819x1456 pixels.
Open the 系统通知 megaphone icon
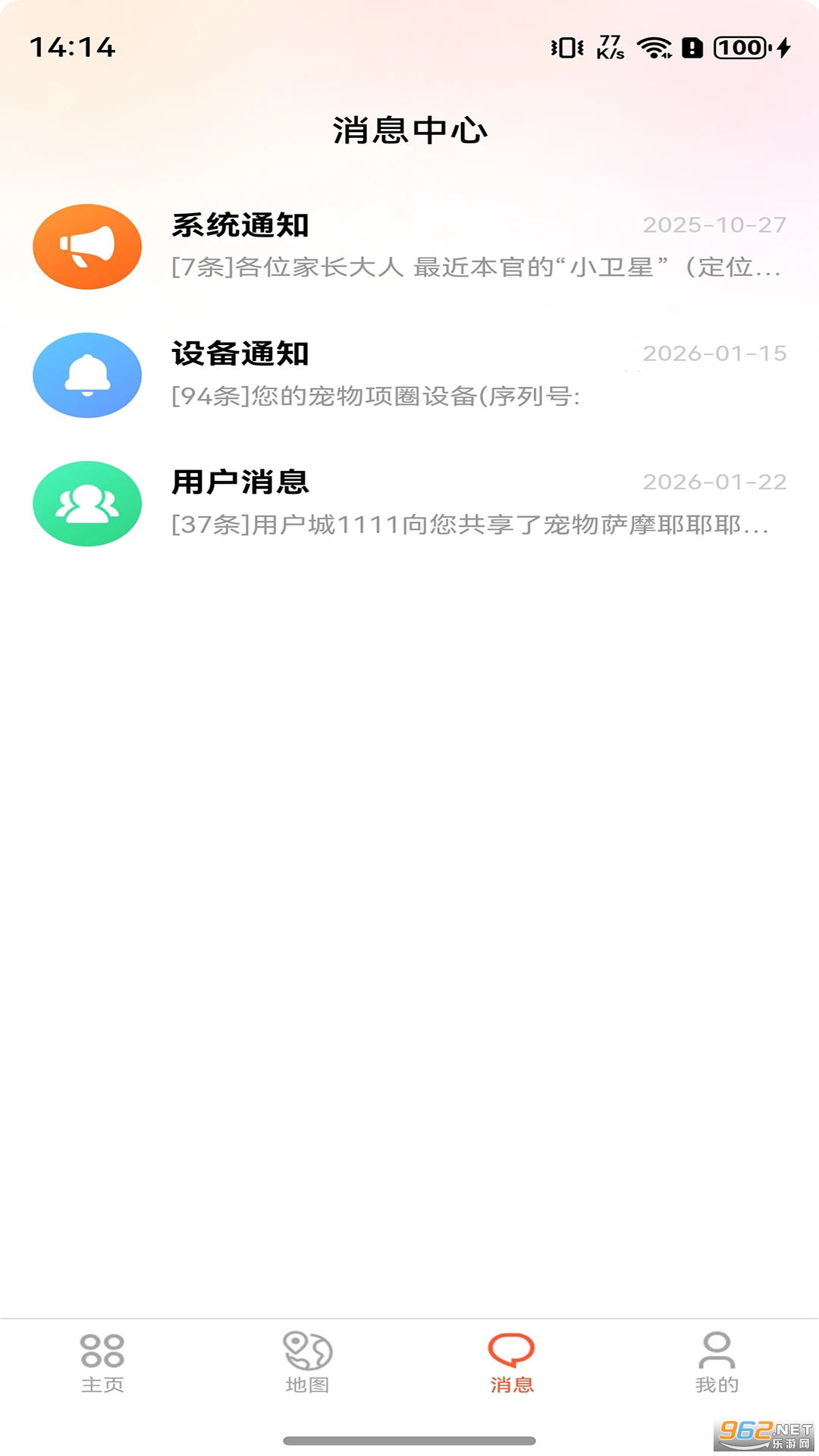(x=86, y=246)
